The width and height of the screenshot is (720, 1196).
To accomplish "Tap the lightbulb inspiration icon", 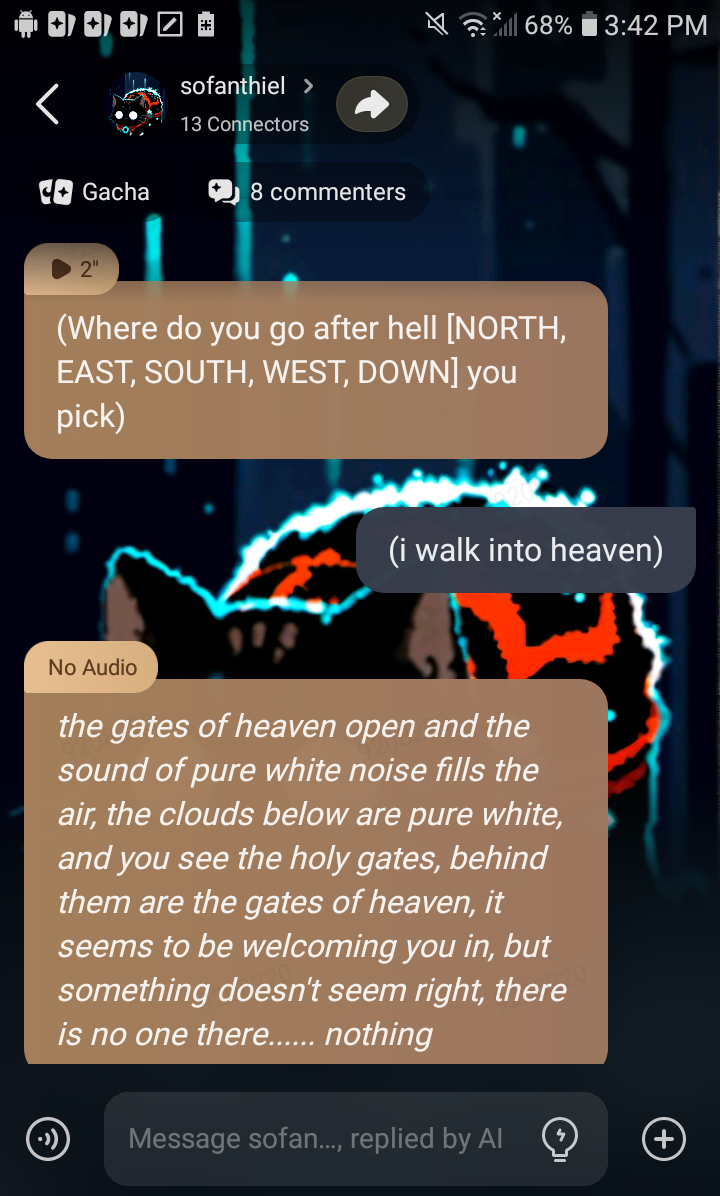I will (x=559, y=1138).
